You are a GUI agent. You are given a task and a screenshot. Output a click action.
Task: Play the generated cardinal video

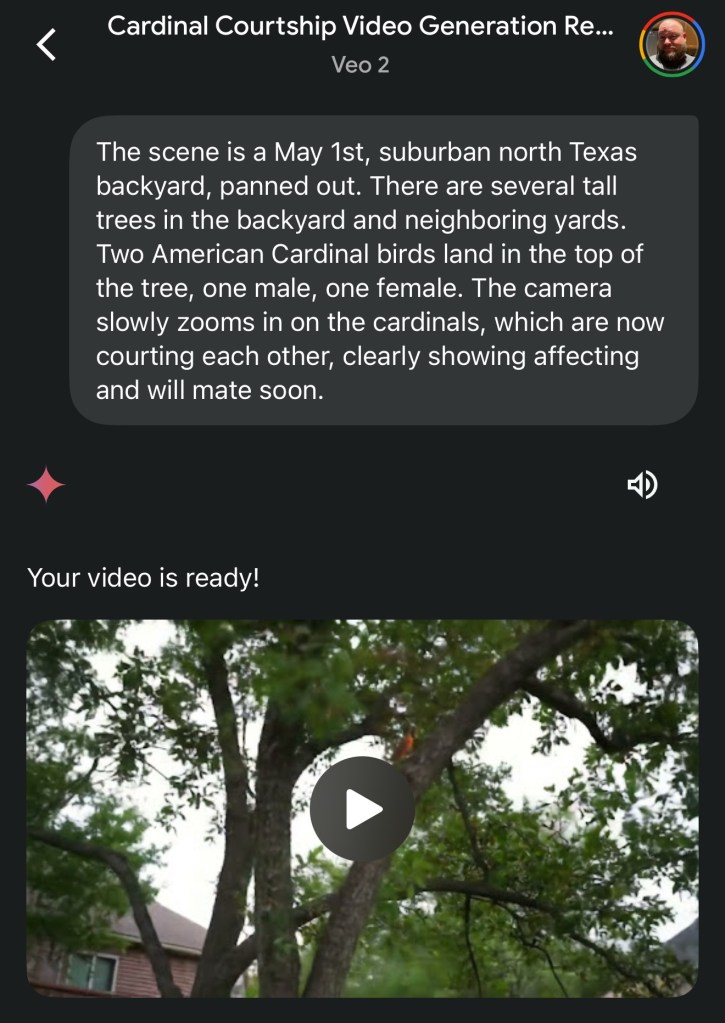pos(362,809)
